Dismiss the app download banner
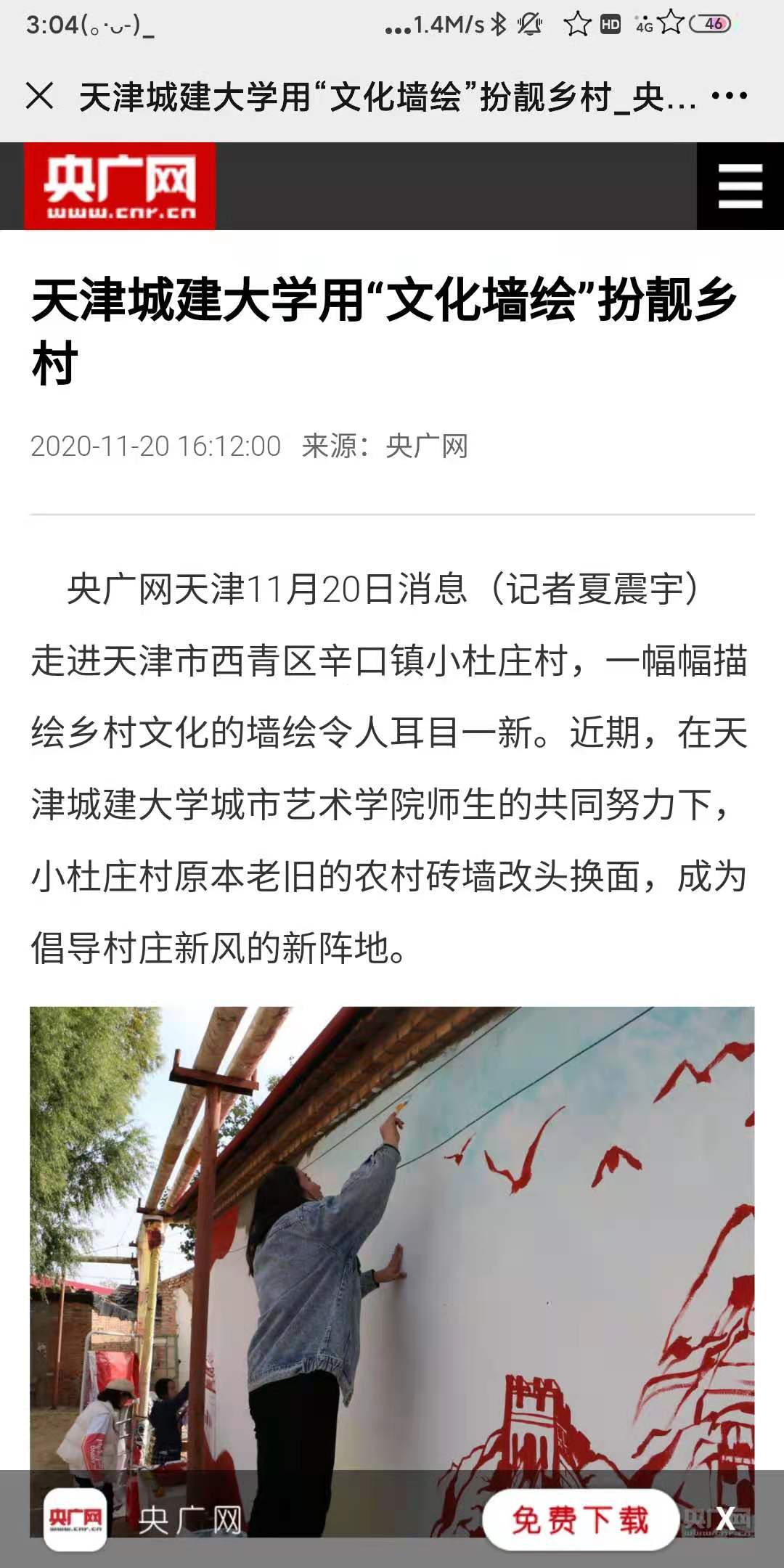The width and height of the screenshot is (784, 1568). point(726,1519)
